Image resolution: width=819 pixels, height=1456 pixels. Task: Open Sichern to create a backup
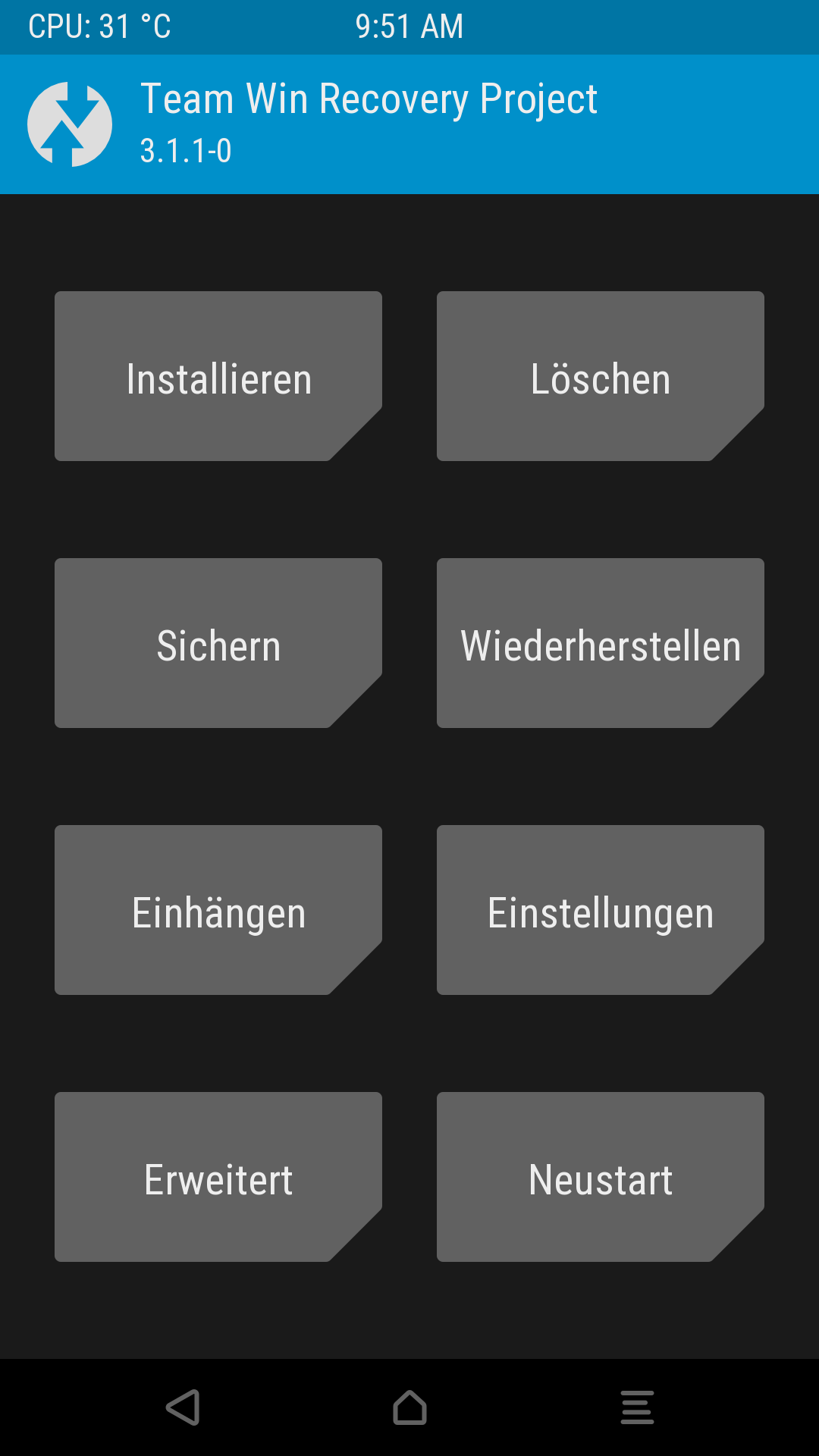218,643
